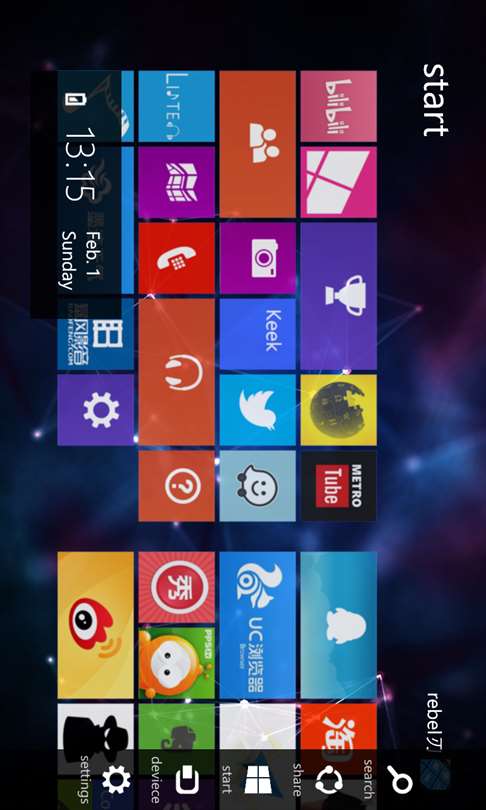Open the Twitter bird tile

click(x=257, y=410)
